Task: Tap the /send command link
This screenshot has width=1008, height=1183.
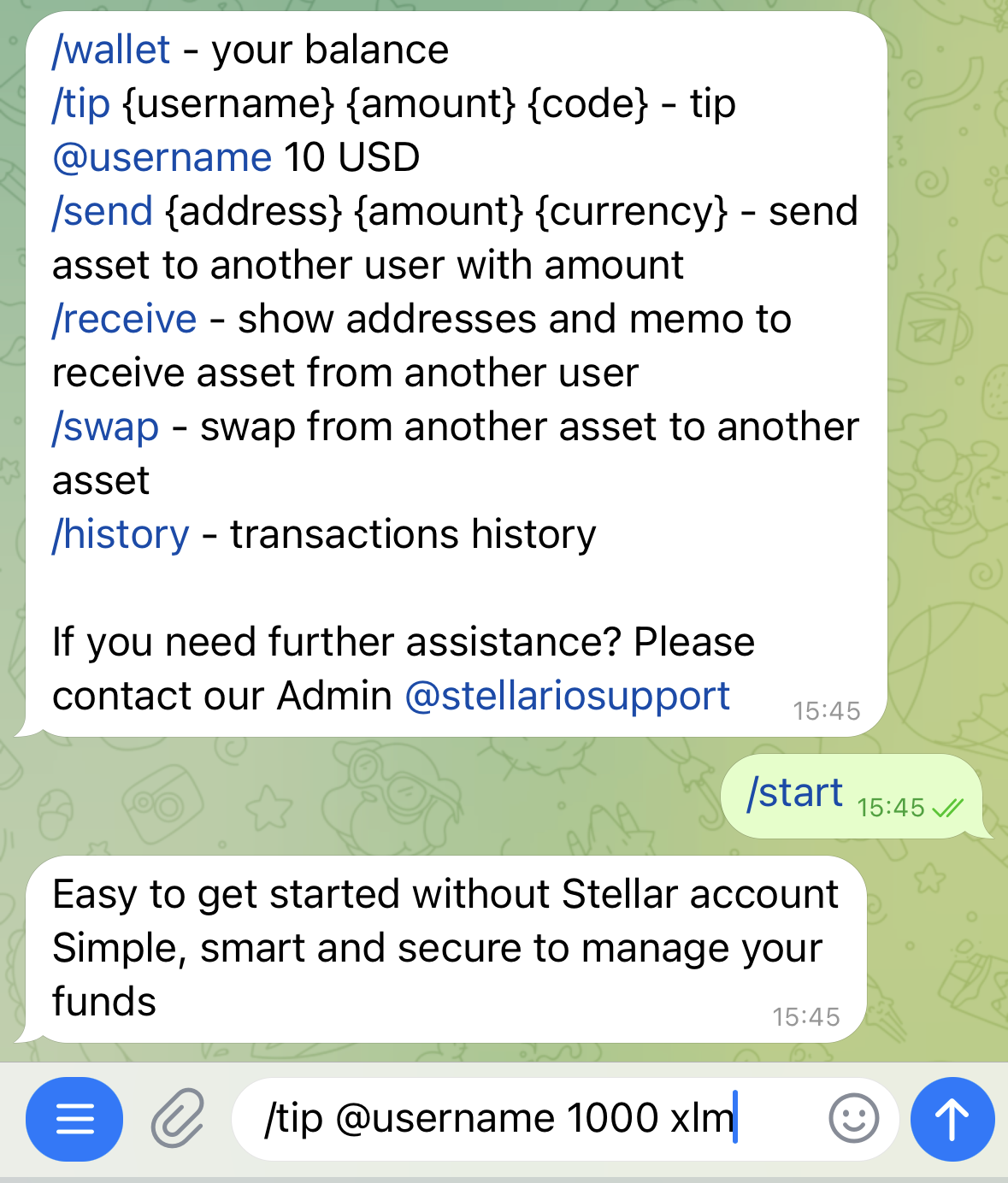Action: 103,212
